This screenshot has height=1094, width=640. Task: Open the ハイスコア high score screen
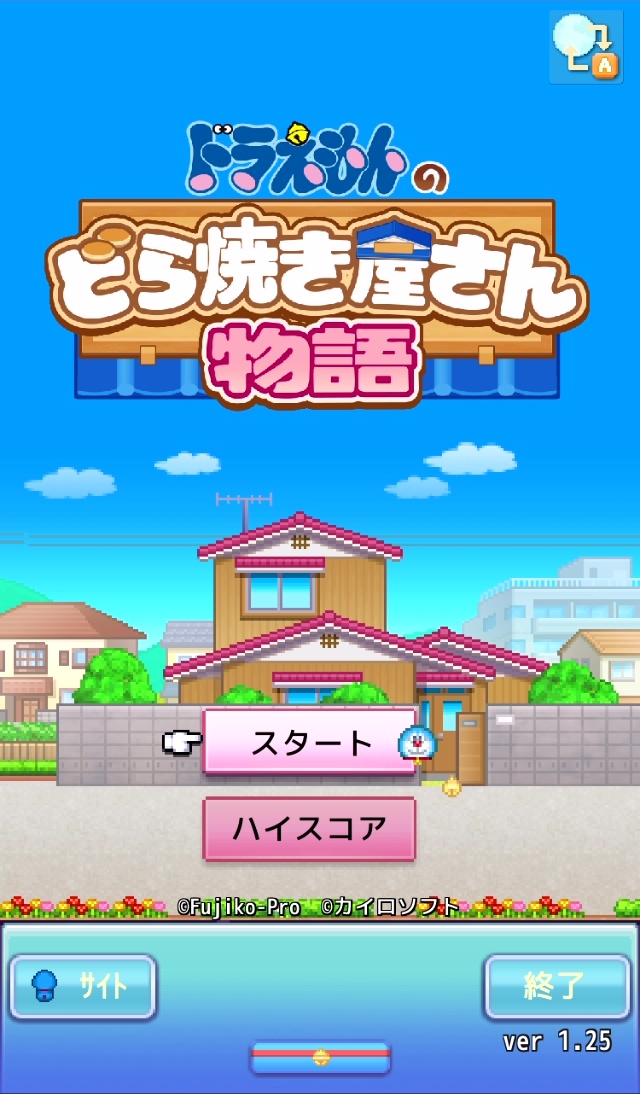pos(309,828)
